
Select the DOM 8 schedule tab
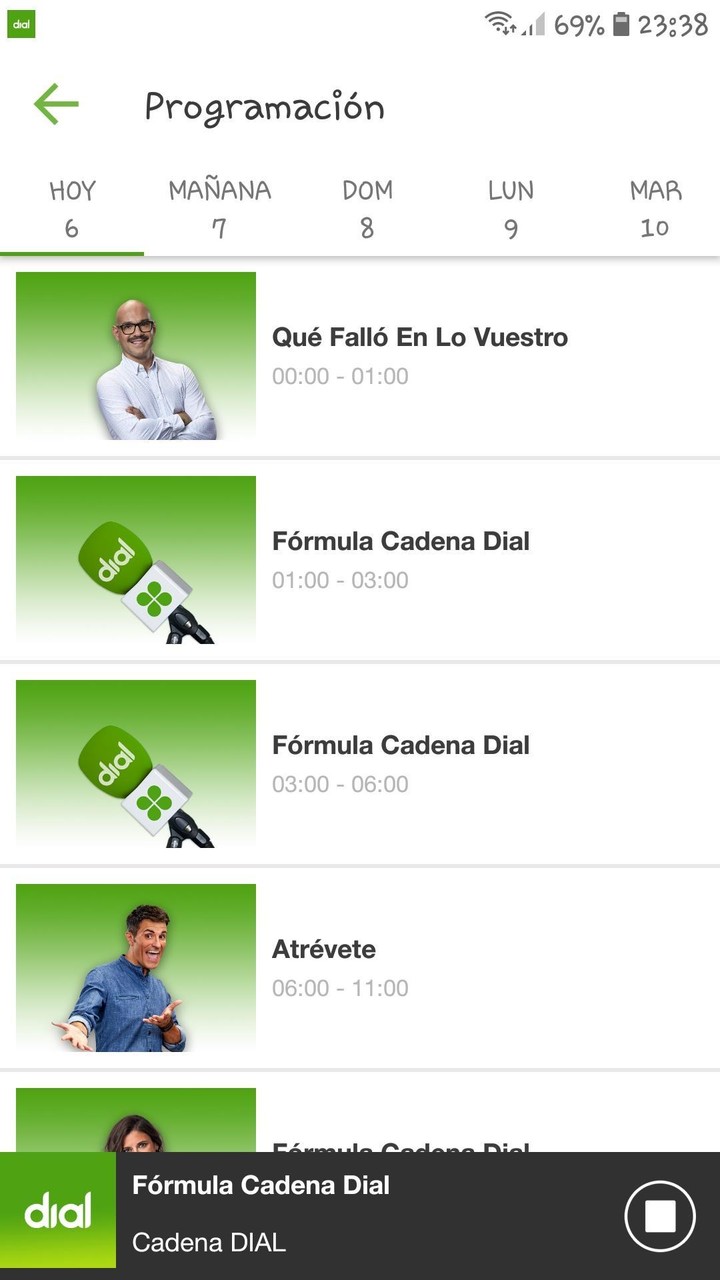pyautogui.click(x=367, y=207)
